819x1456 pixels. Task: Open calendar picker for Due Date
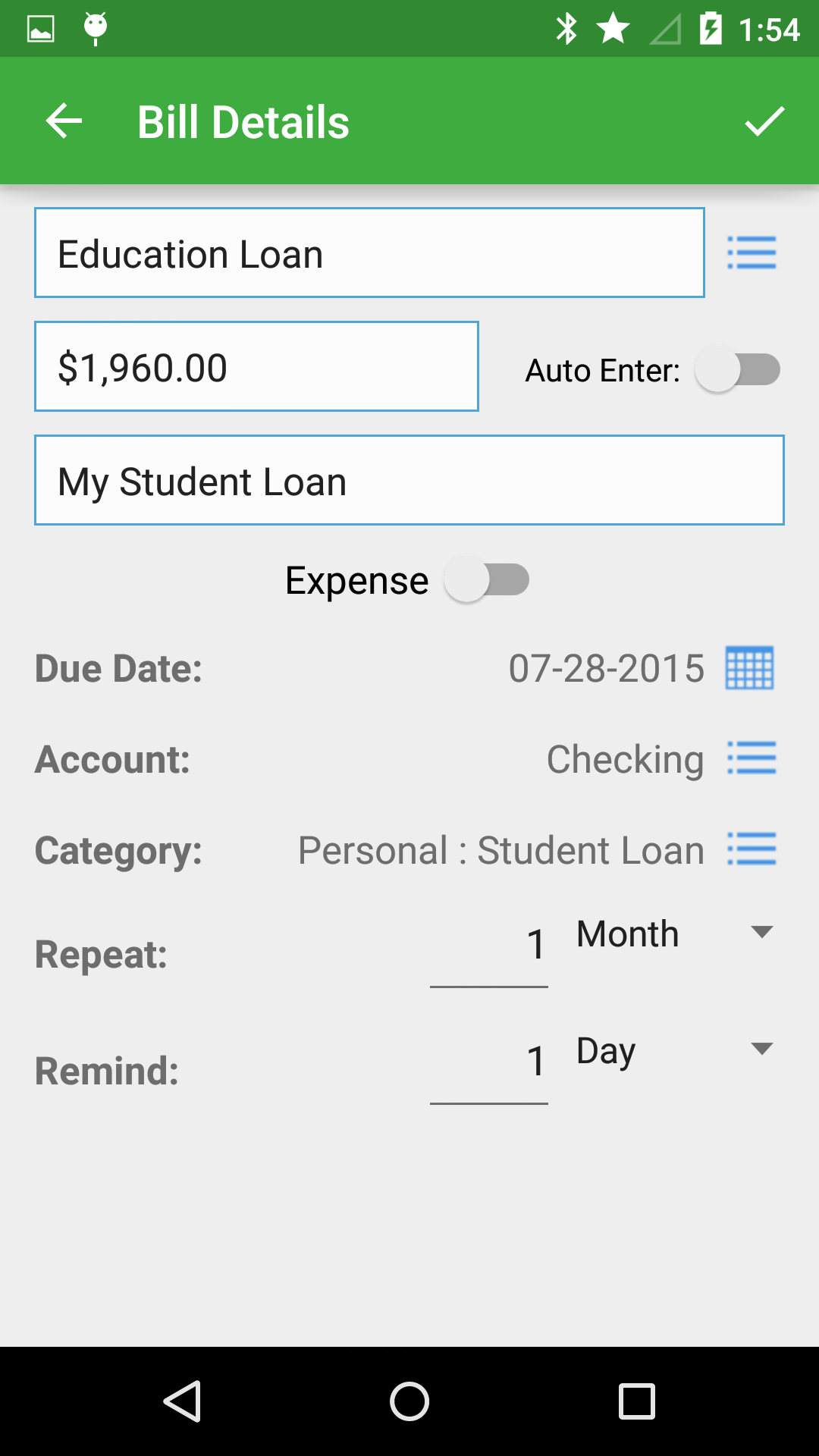coord(749,668)
